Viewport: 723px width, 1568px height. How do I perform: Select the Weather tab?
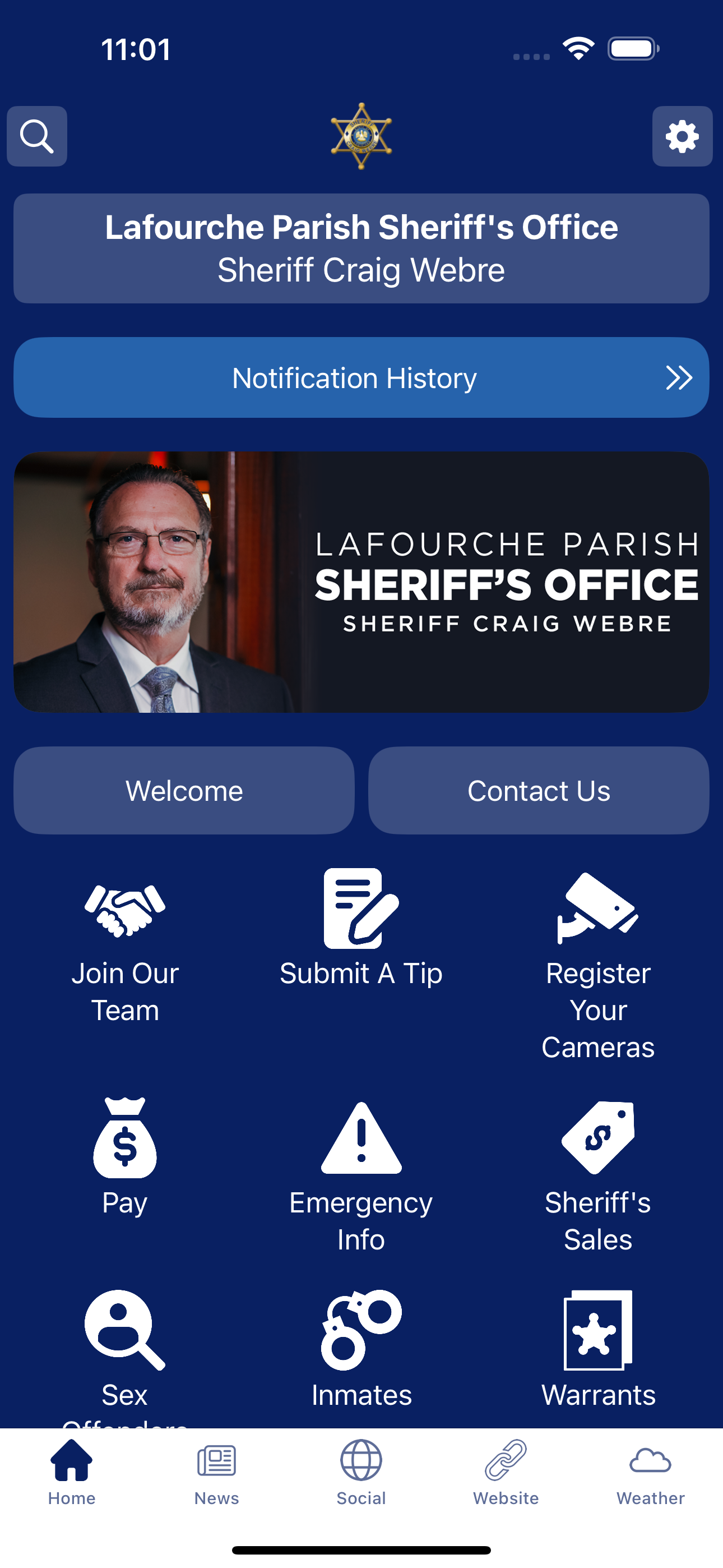[x=650, y=1473]
